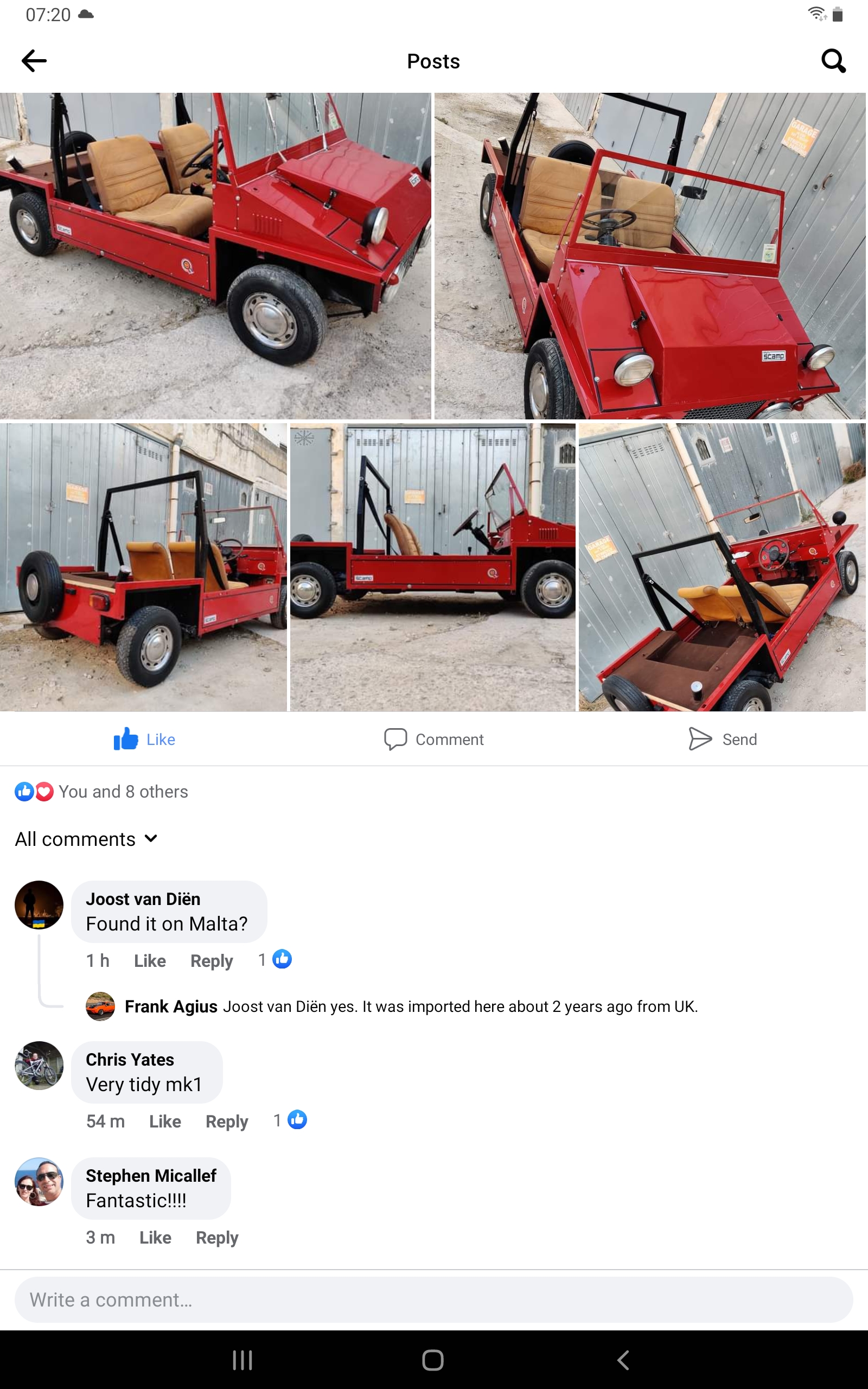Like Joost van Diën's comment
Screen dimensions: 868x1389
(150, 961)
